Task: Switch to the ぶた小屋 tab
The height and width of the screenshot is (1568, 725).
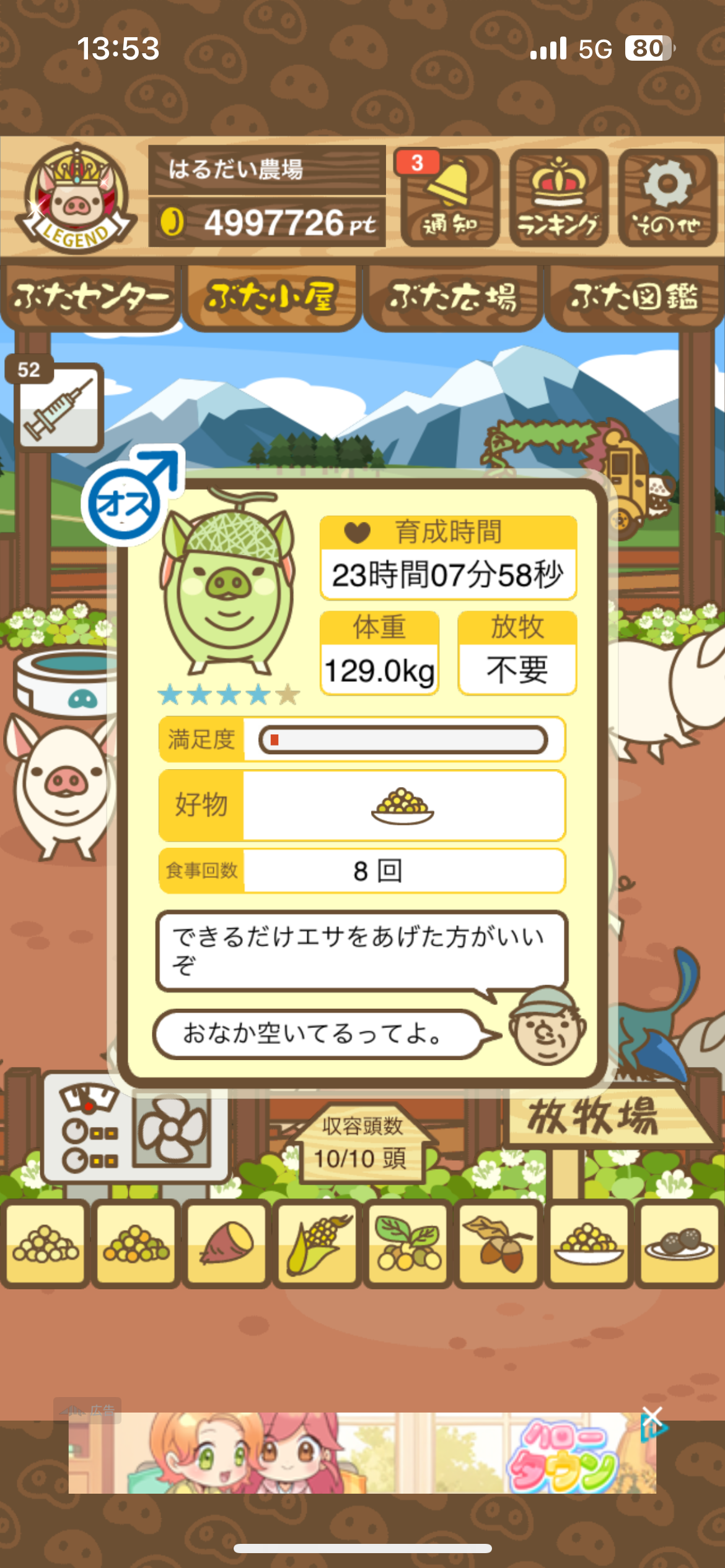Action: point(271,297)
